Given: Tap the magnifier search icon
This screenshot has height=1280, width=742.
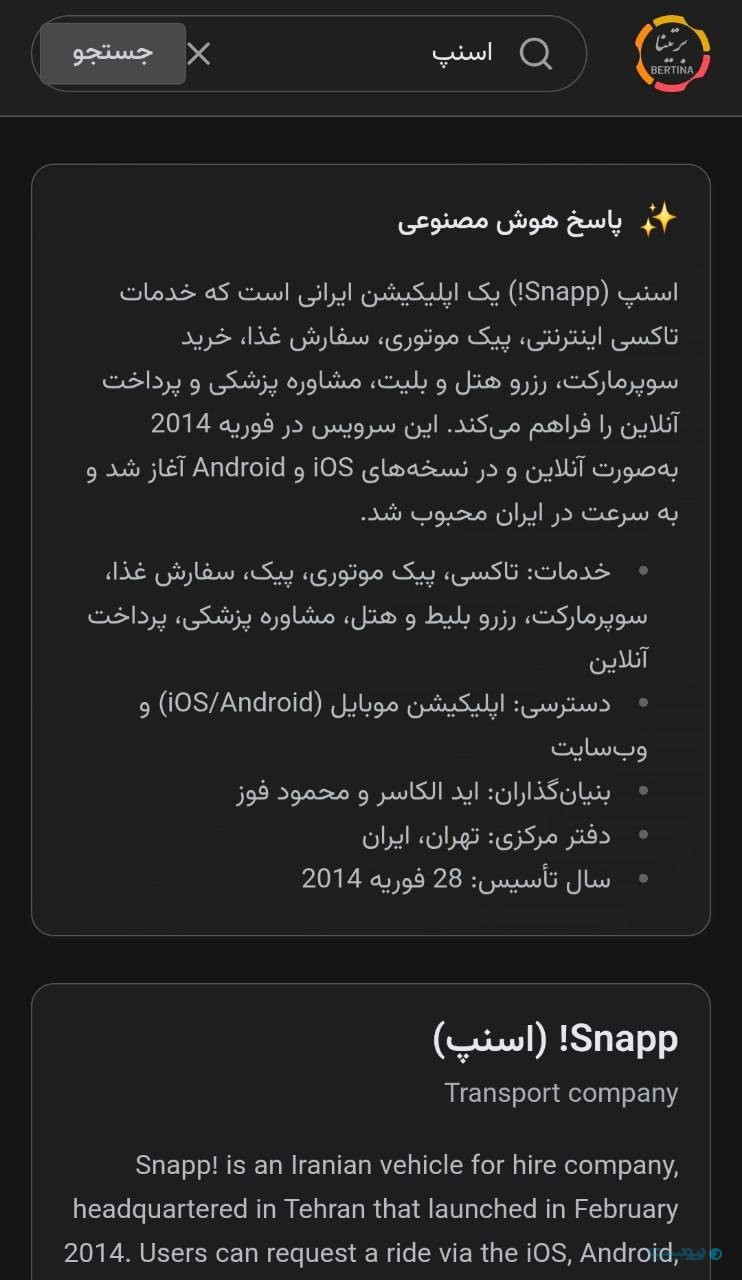Looking at the screenshot, I should click(x=536, y=54).
